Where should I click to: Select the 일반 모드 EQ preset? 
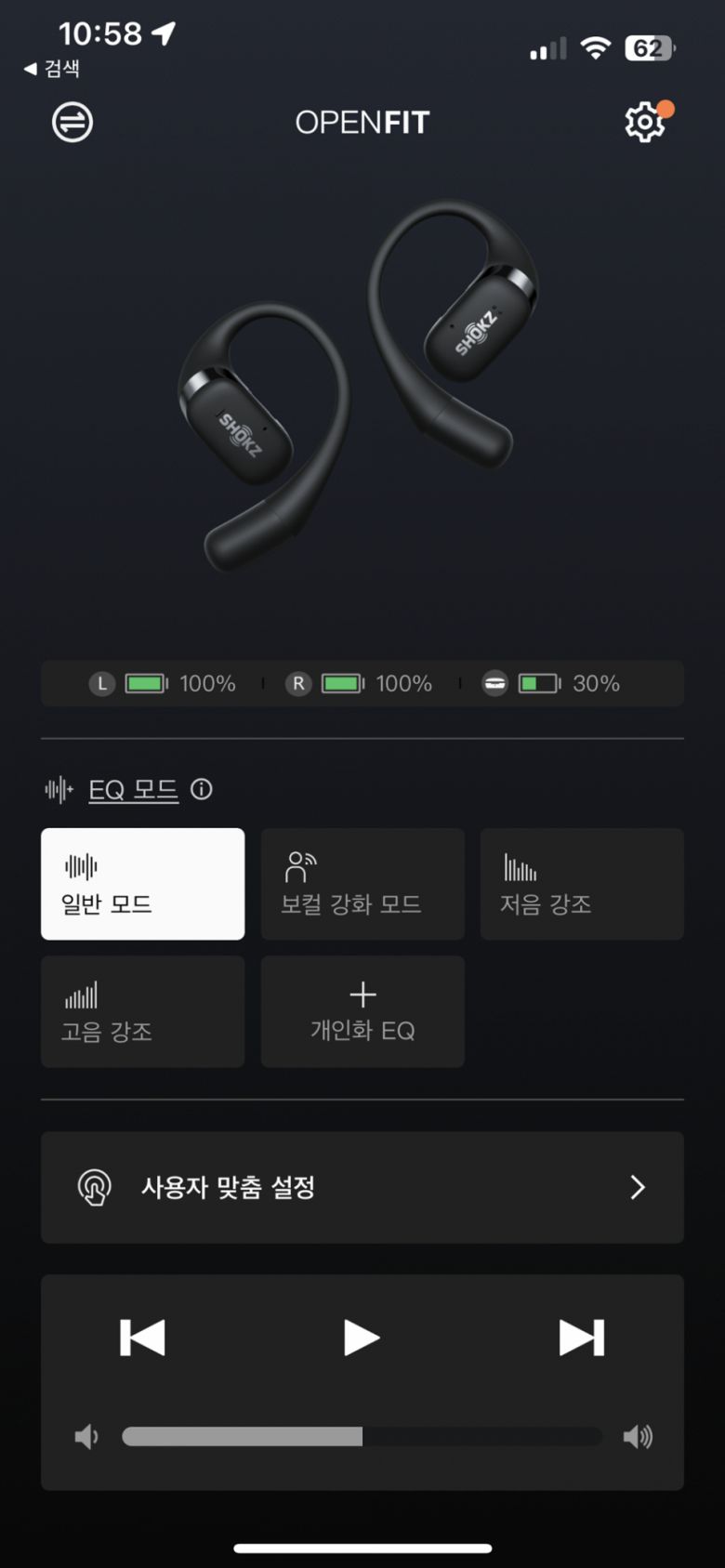(x=142, y=884)
